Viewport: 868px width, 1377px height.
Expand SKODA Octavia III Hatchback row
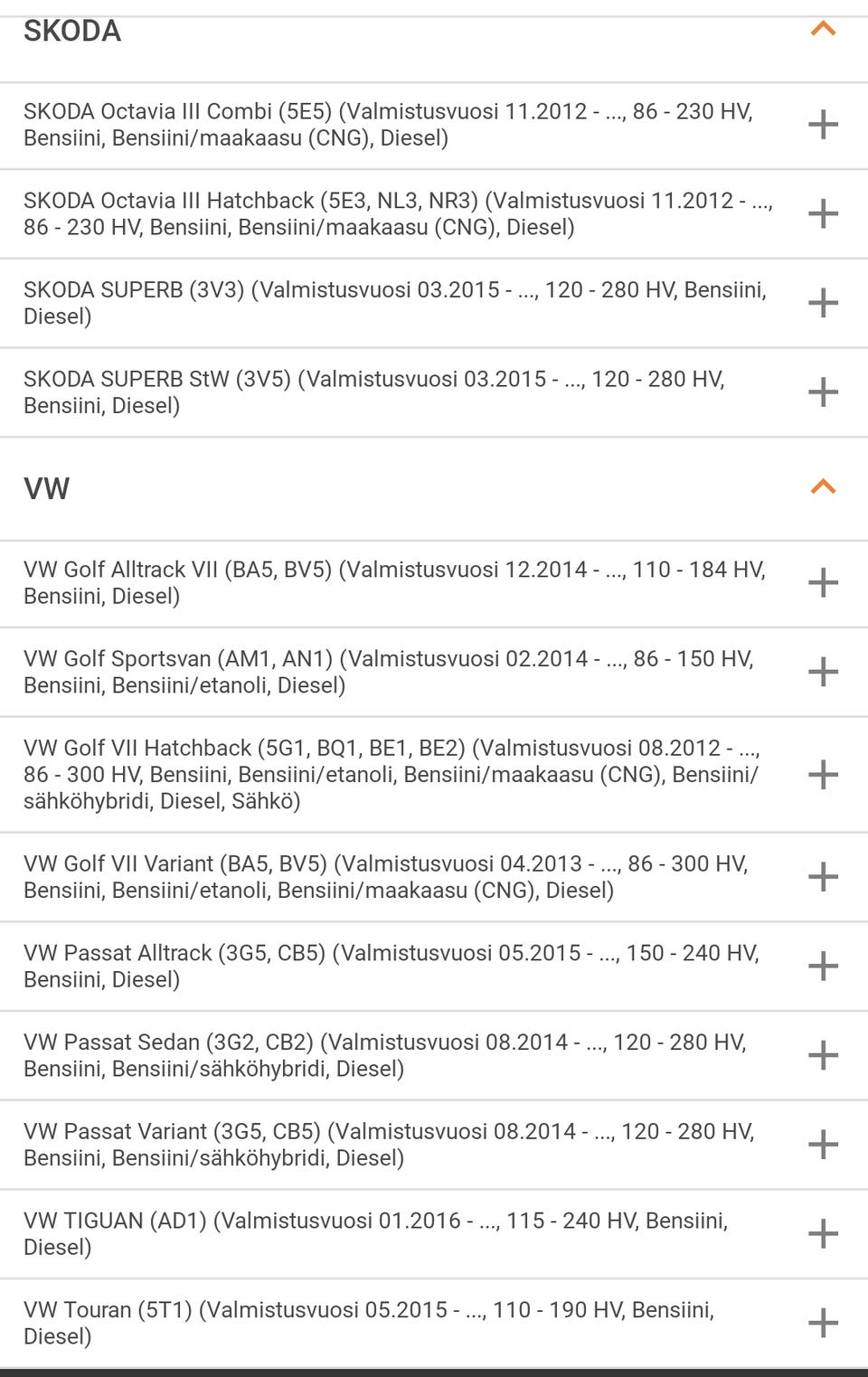[823, 213]
